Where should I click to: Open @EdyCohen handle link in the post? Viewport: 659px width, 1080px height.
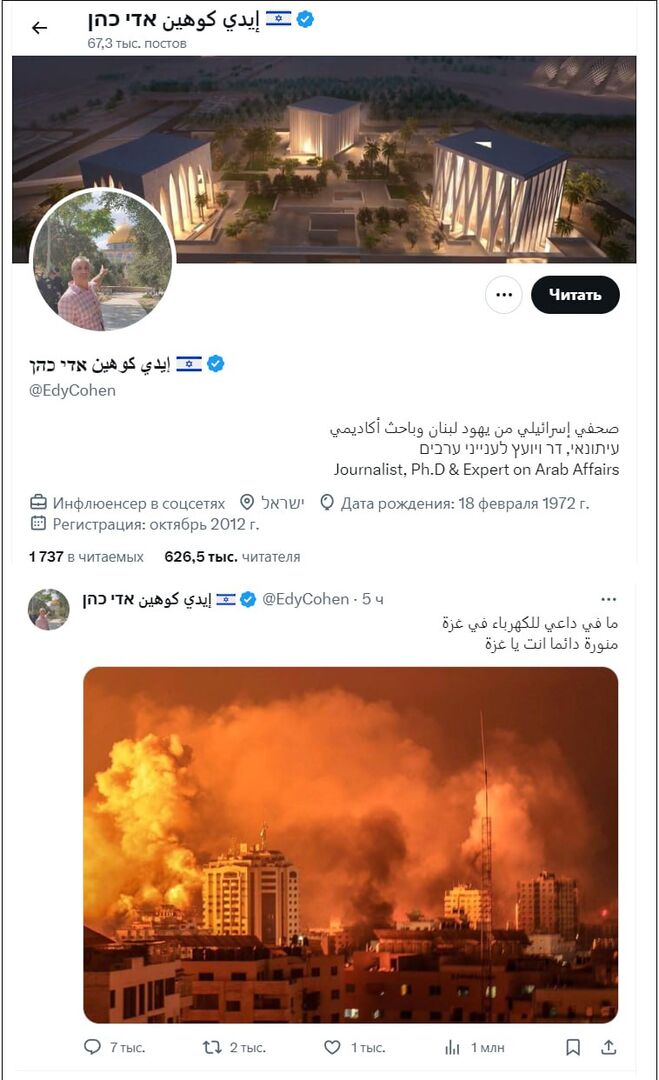pos(306,599)
